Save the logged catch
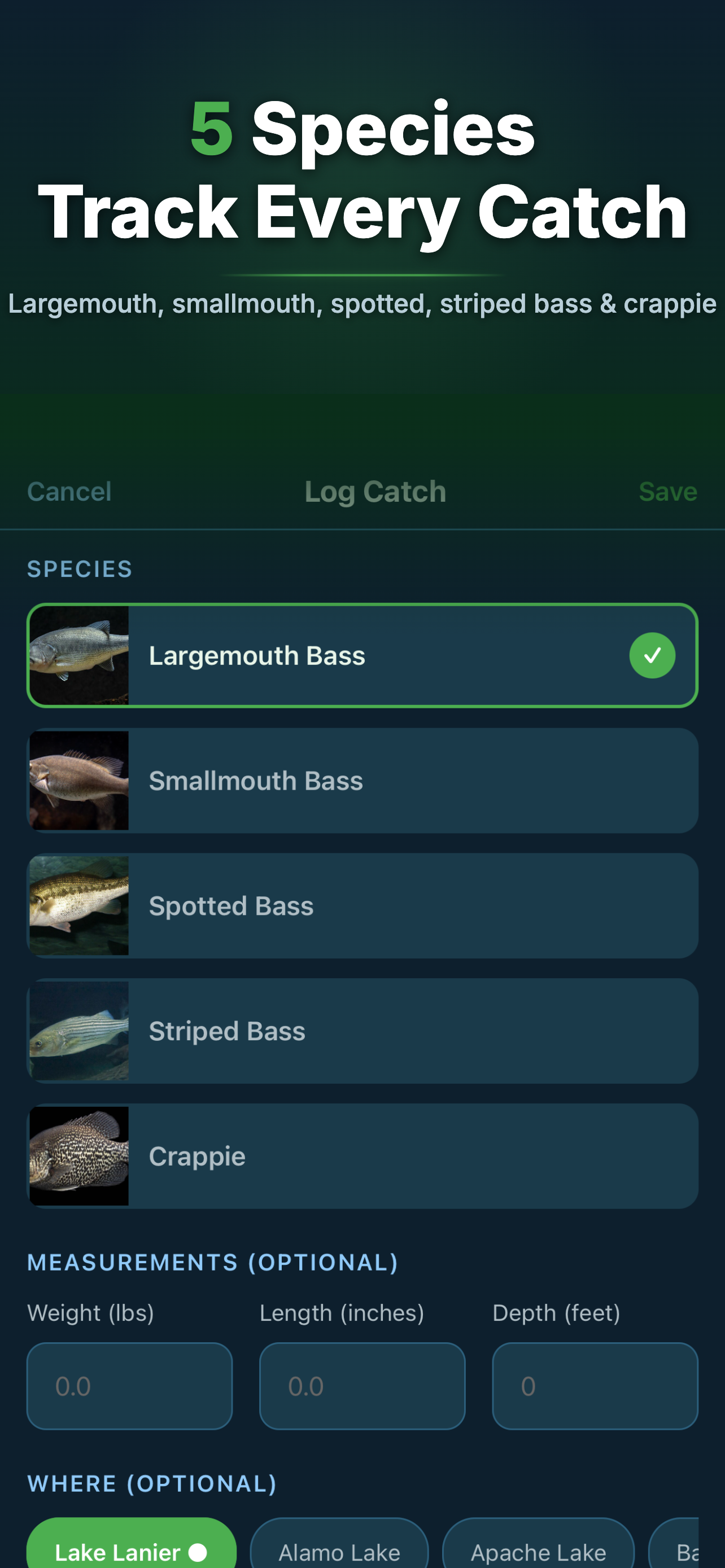The image size is (725, 1568). pyautogui.click(x=668, y=491)
